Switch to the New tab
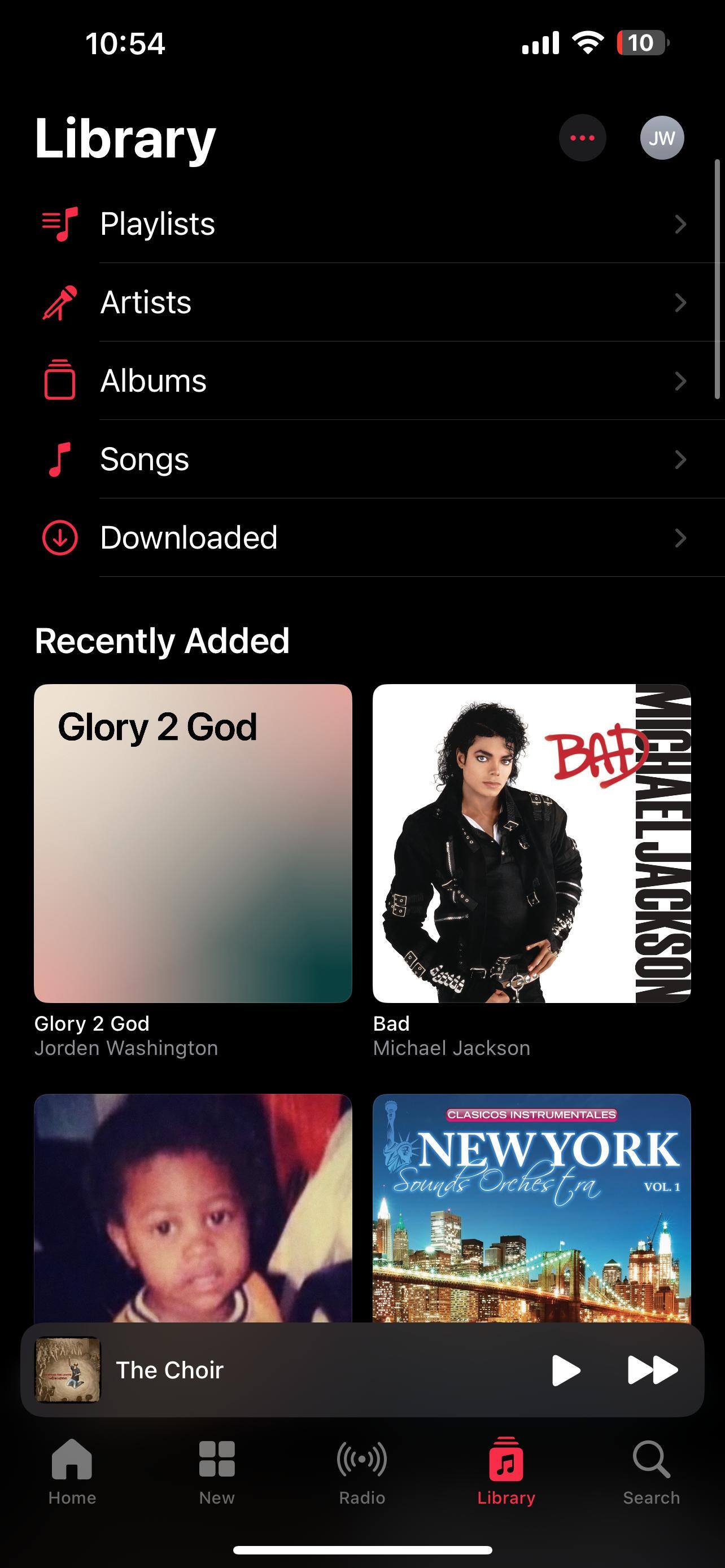 (x=217, y=1470)
